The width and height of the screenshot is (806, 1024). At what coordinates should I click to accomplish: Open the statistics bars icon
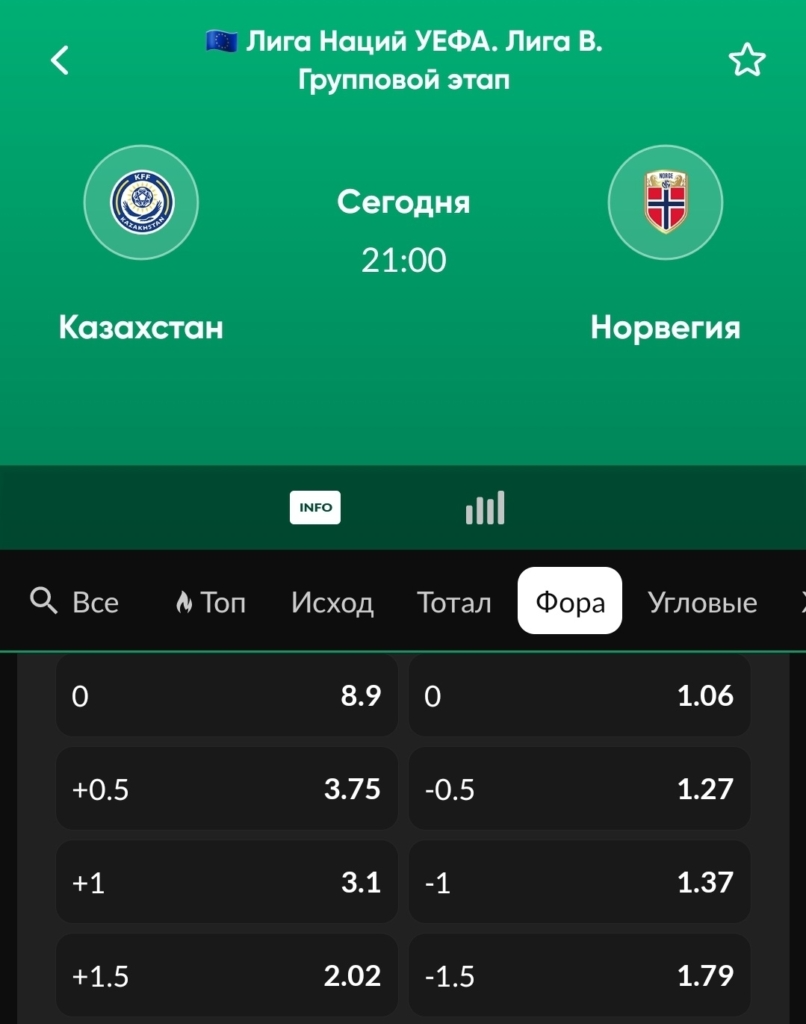(485, 508)
